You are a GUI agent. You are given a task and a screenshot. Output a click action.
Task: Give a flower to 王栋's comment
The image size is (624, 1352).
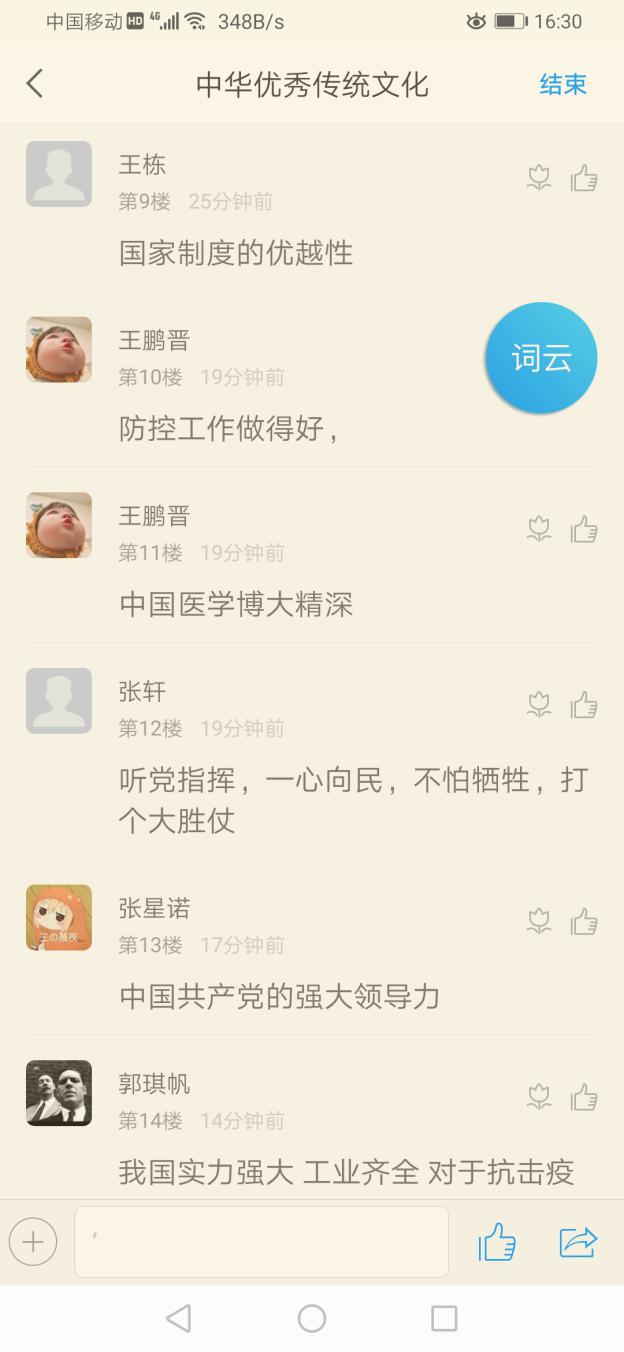point(539,179)
